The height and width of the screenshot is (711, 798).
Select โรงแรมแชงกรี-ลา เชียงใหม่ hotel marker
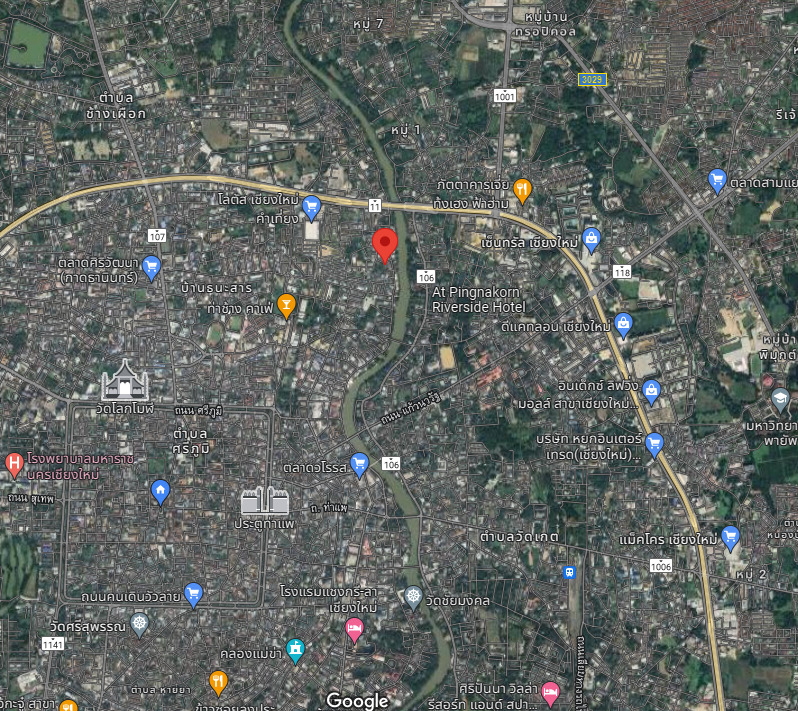pyautogui.click(x=354, y=629)
